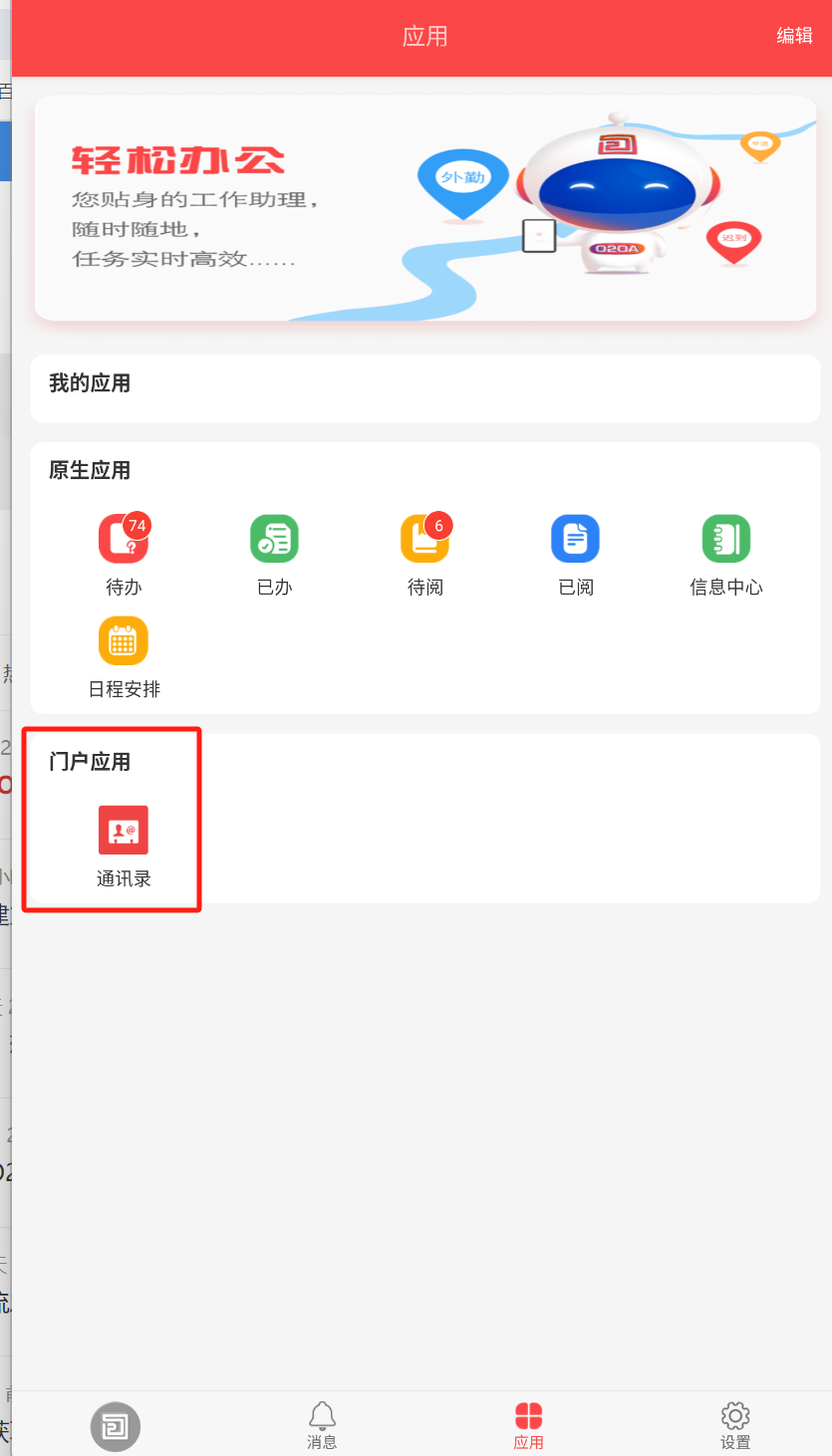The width and height of the screenshot is (832, 1456).
Task: Select the 应用 tab
Action: tap(528, 1424)
